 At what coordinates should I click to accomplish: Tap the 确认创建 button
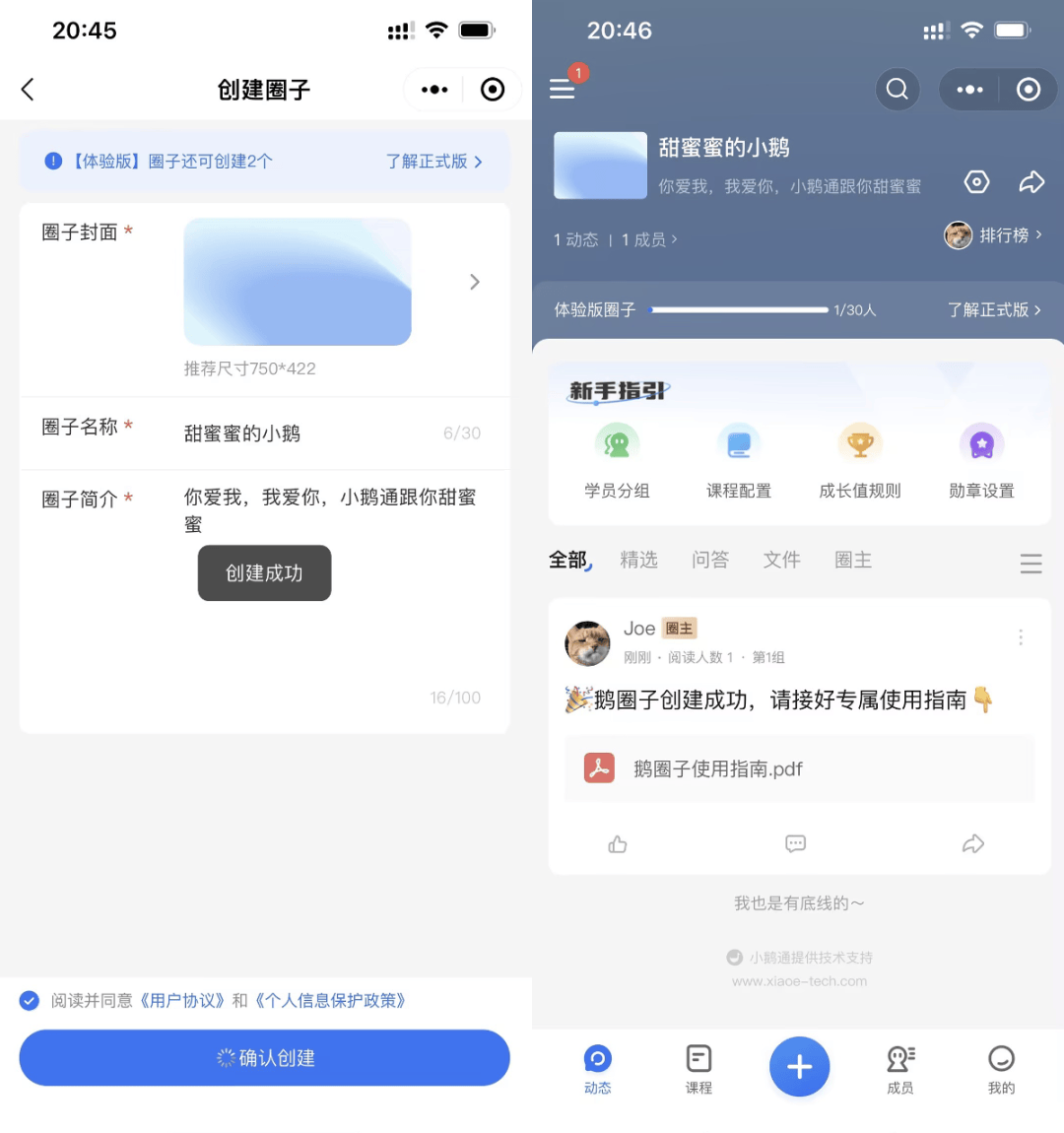pyautogui.click(x=264, y=1058)
